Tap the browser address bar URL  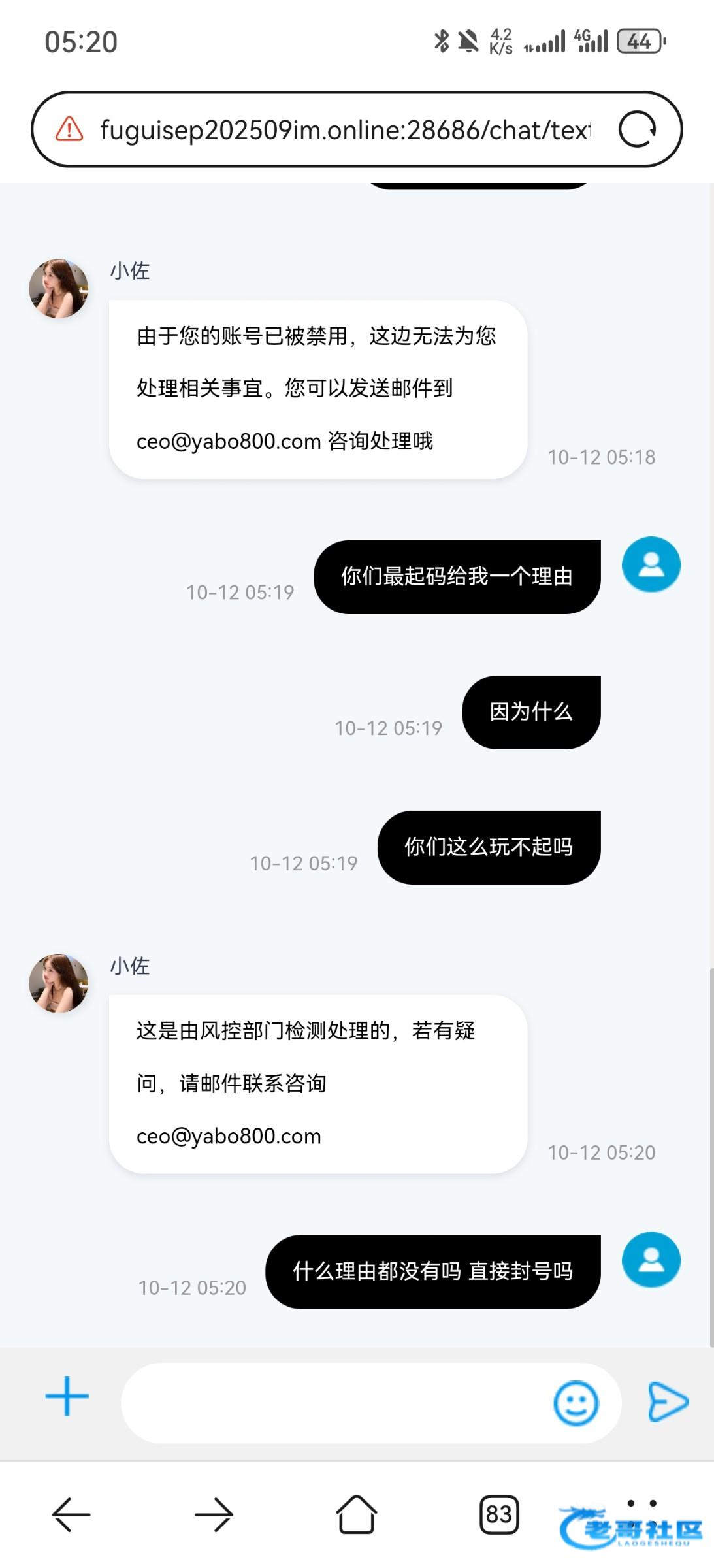[345, 129]
